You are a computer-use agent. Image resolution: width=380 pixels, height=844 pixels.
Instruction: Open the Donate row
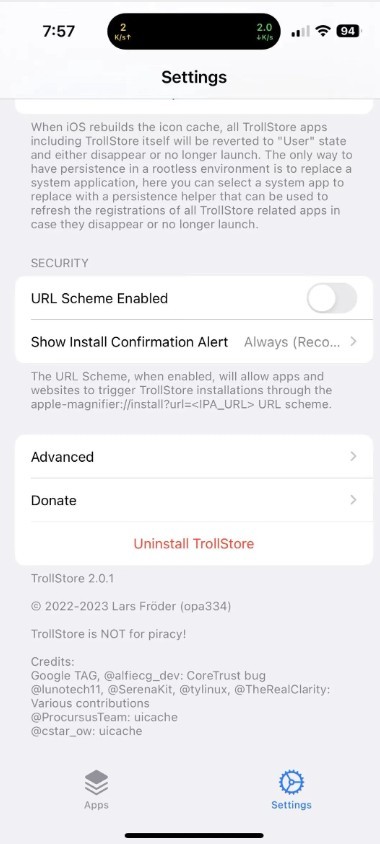(194, 500)
